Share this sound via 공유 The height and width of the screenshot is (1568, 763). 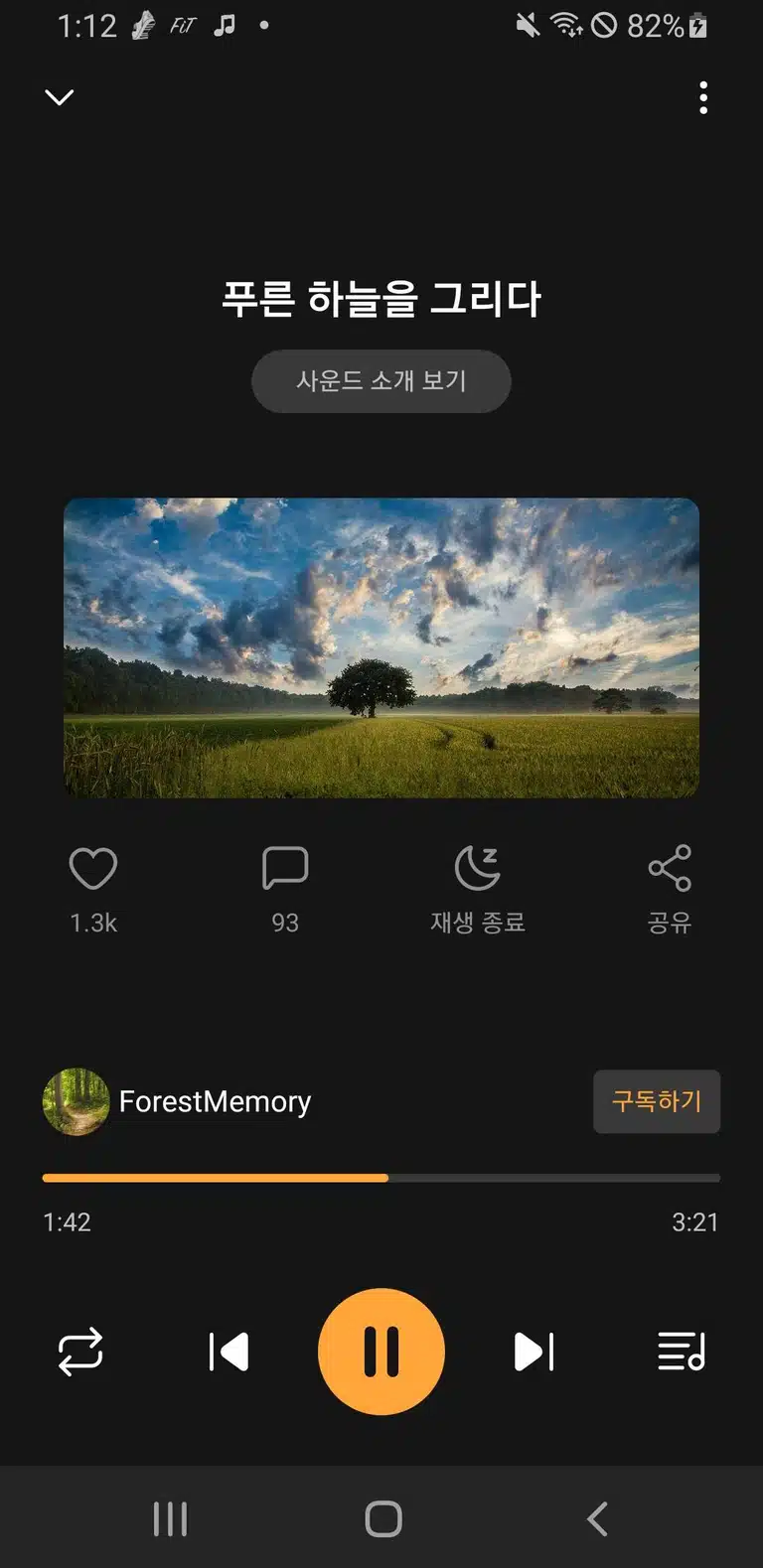point(670,869)
